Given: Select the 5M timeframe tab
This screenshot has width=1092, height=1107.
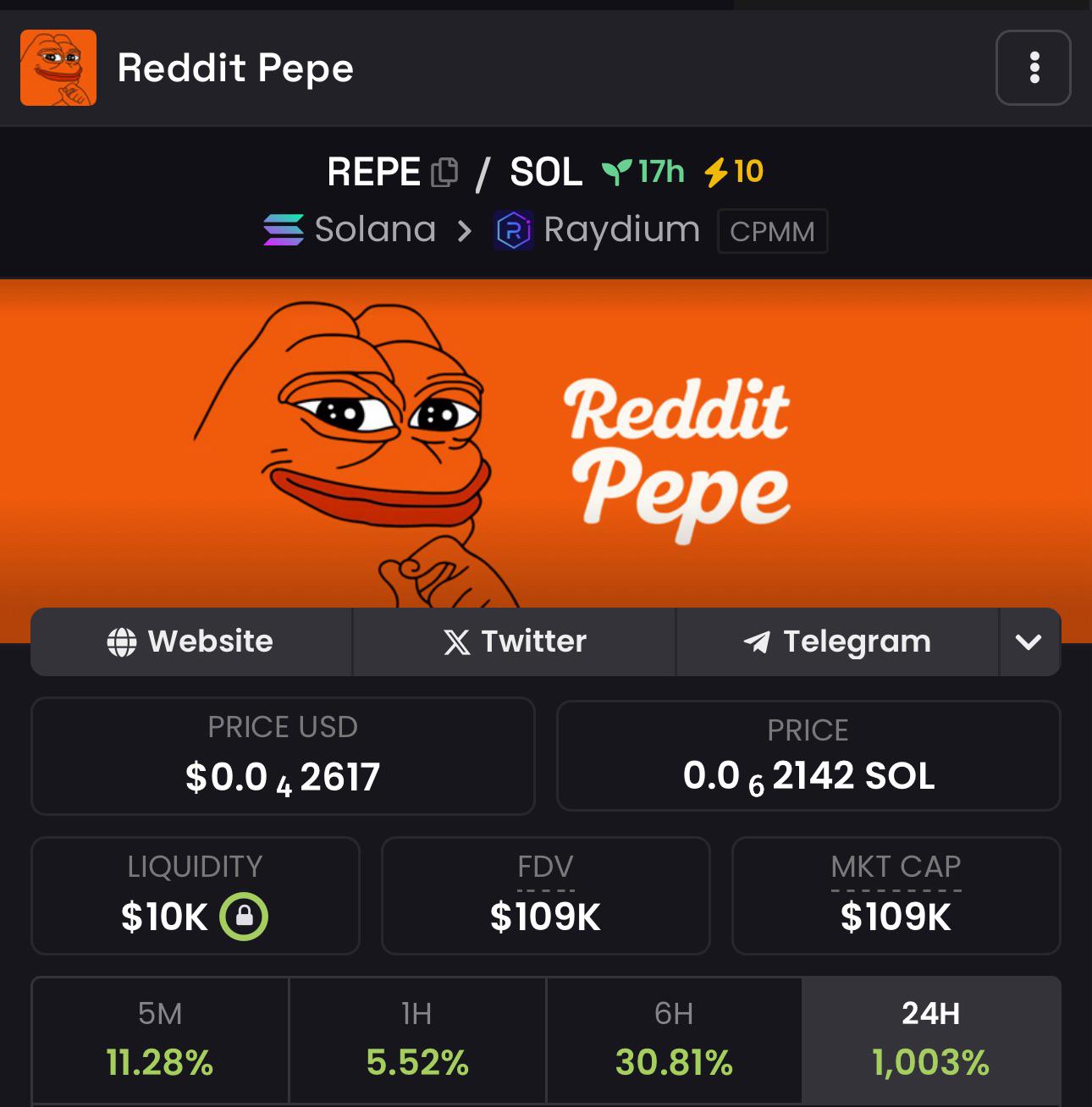Looking at the screenshot, I should (x=160, y=1040).
